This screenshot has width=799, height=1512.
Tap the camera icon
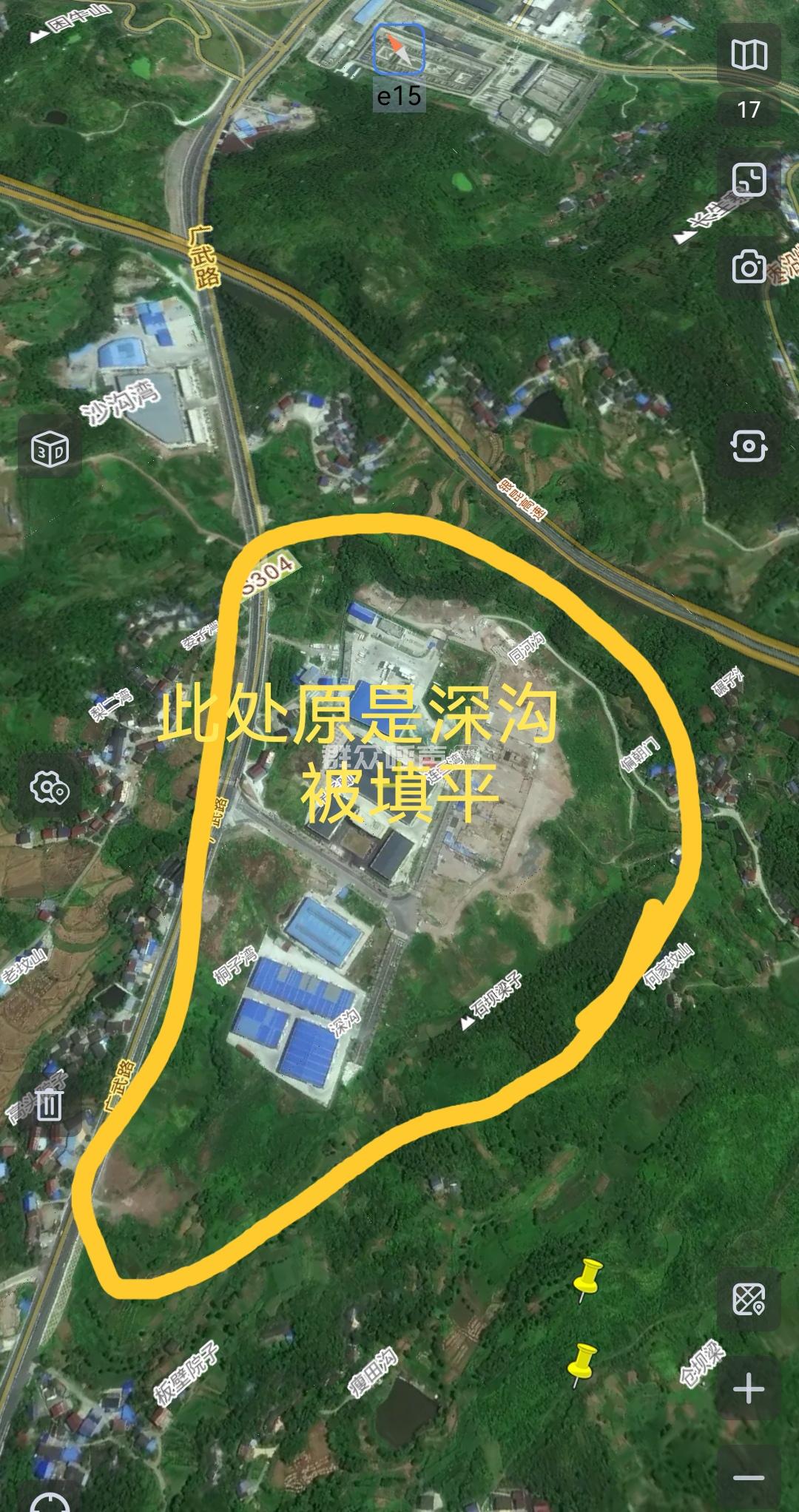point(749,266)
